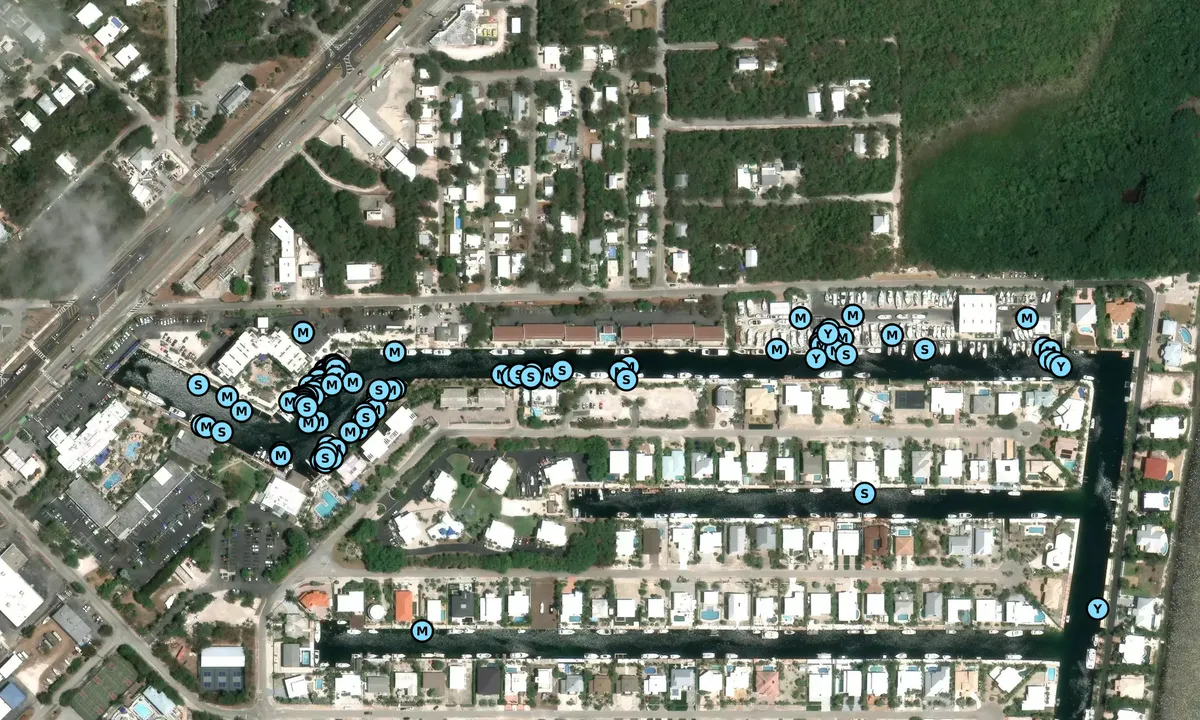Tap the lone Y marker in the easternmost channel
The width and height of the screenshot is (1200, 720).
1097,608
